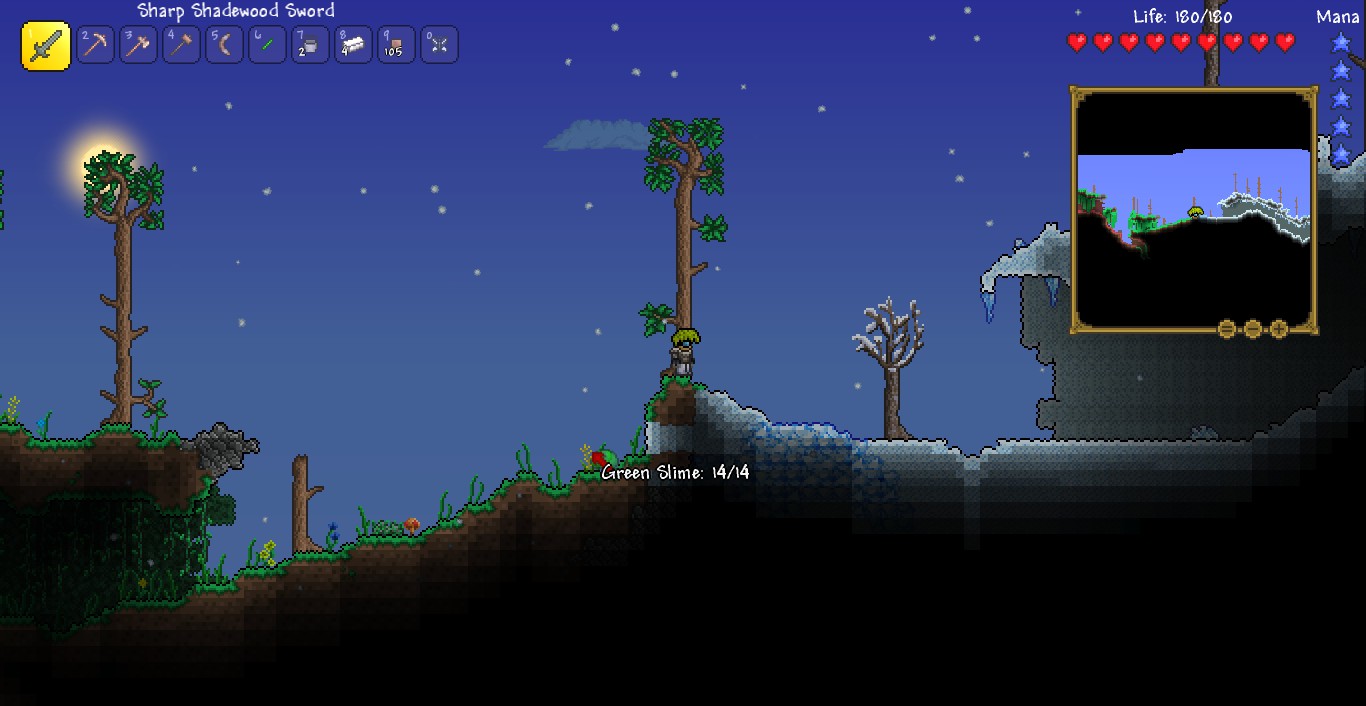Screen dimensions: 1366x706
Task: Choose the bucket item in slot 7
Action: coord(311,45)
